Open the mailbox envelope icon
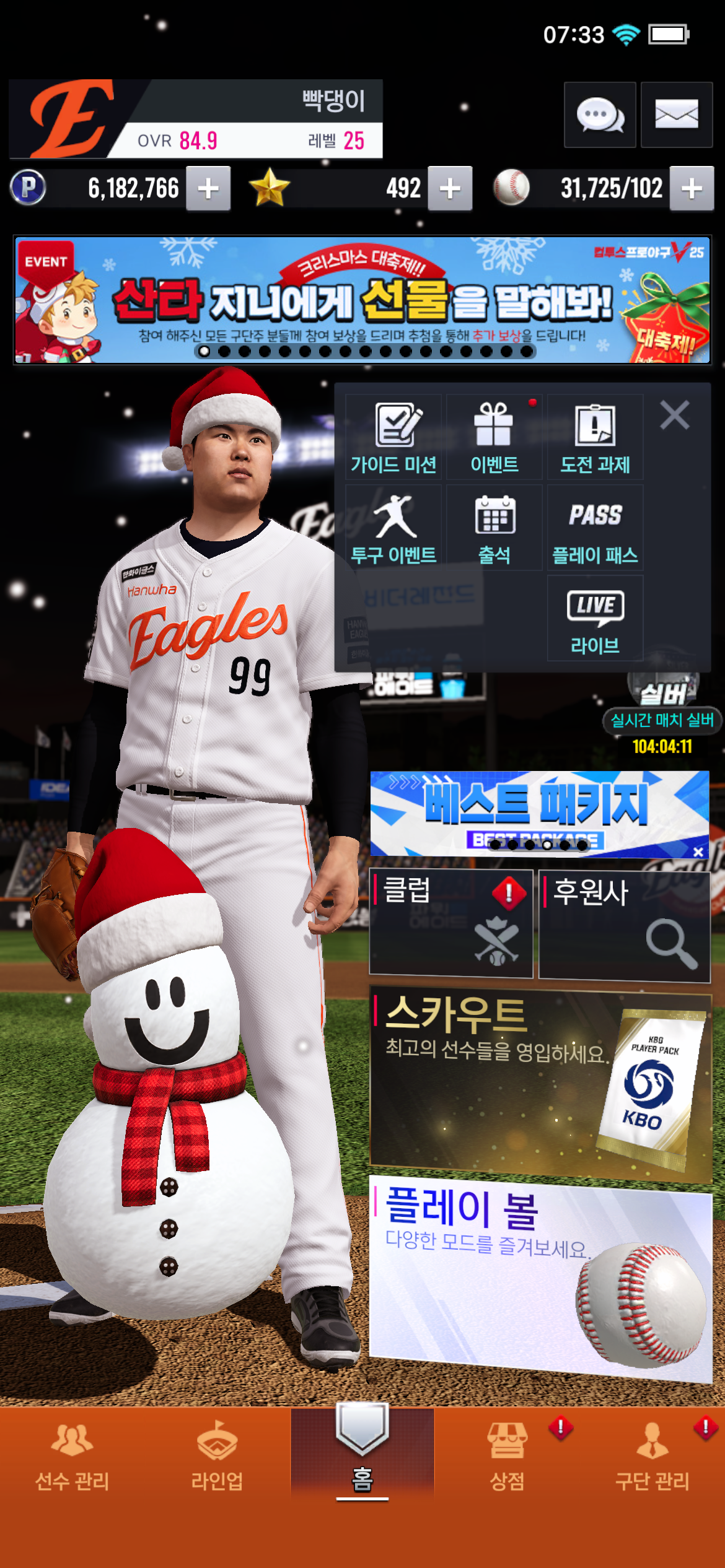The image size is (725, 1568). pos(676,115)
